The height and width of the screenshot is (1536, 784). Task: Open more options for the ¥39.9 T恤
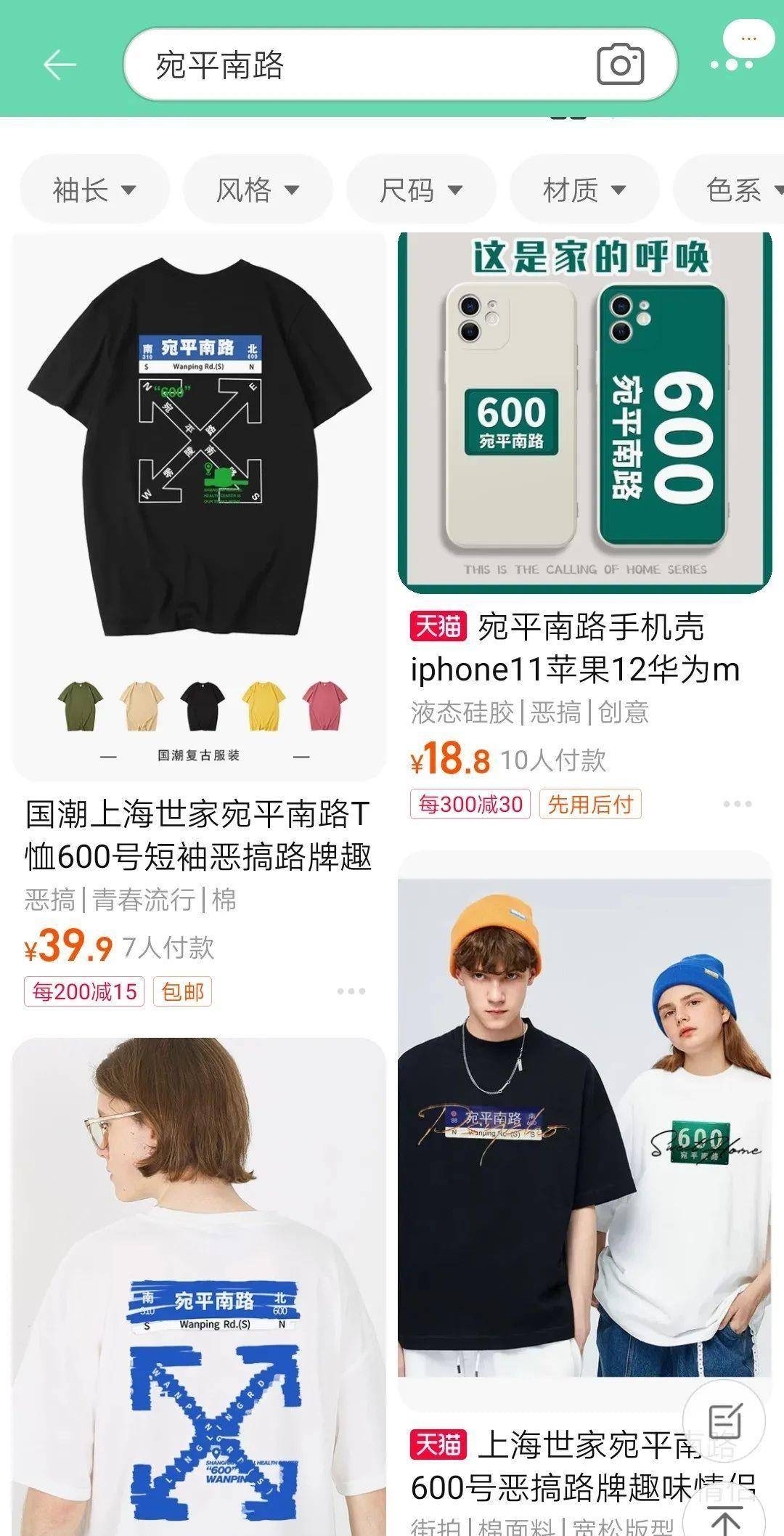point(351,991)
